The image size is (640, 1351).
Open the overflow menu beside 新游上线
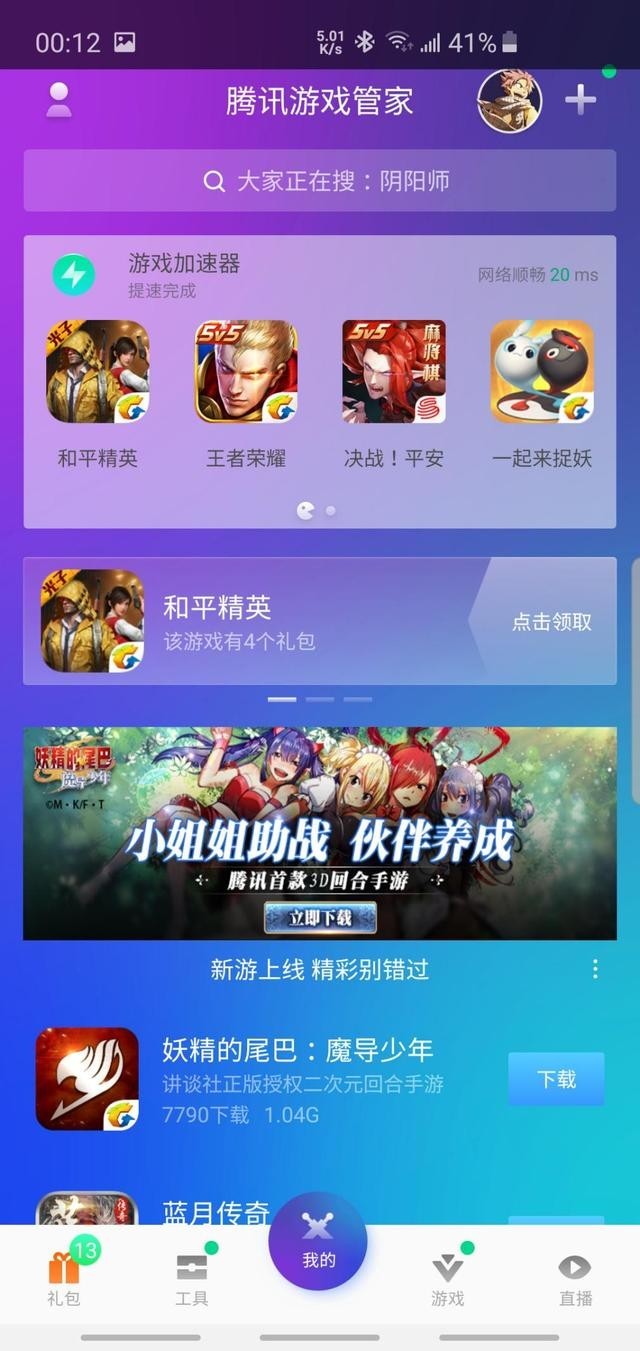point(595,969)
